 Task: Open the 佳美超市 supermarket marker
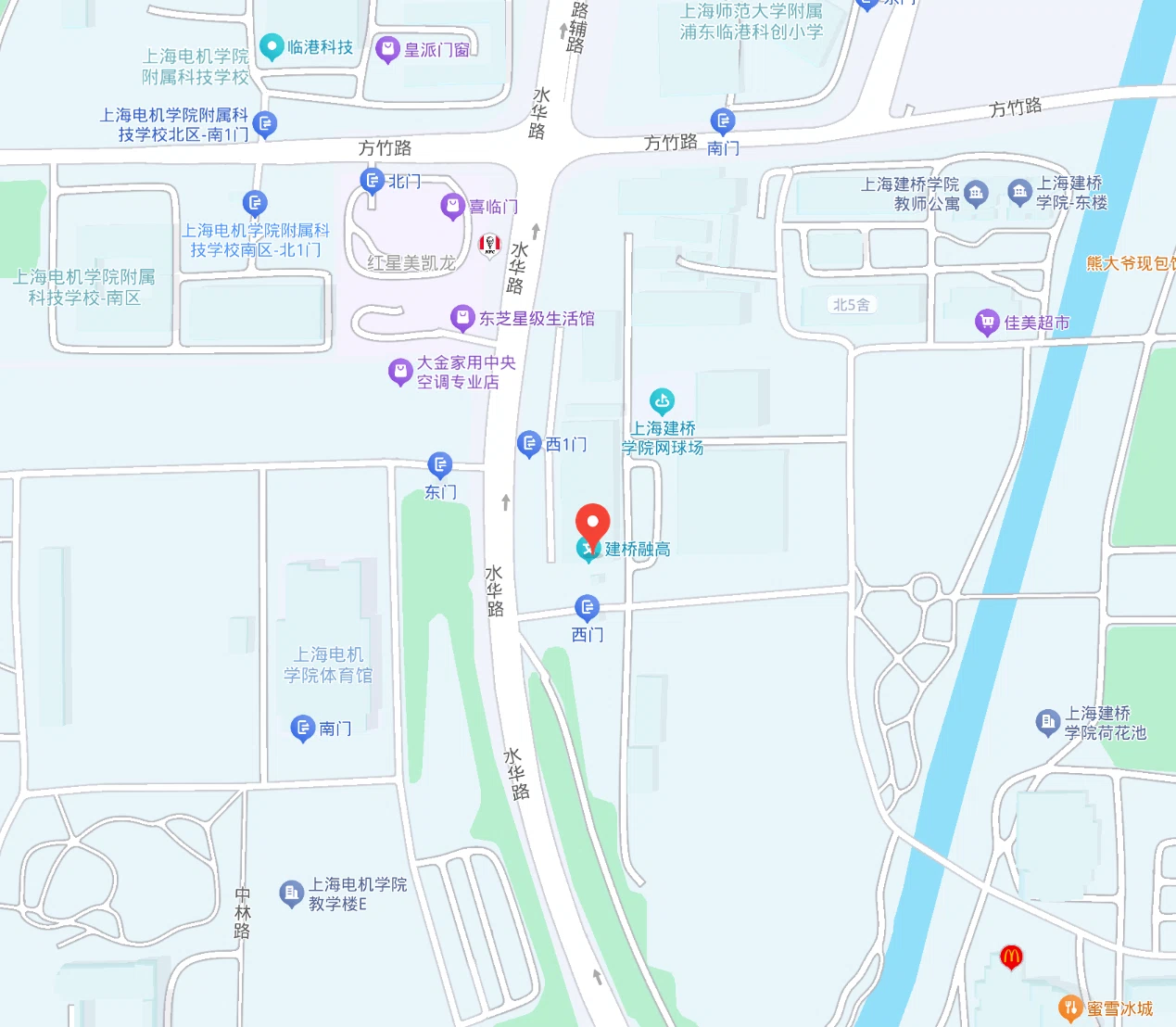point(987,323)
